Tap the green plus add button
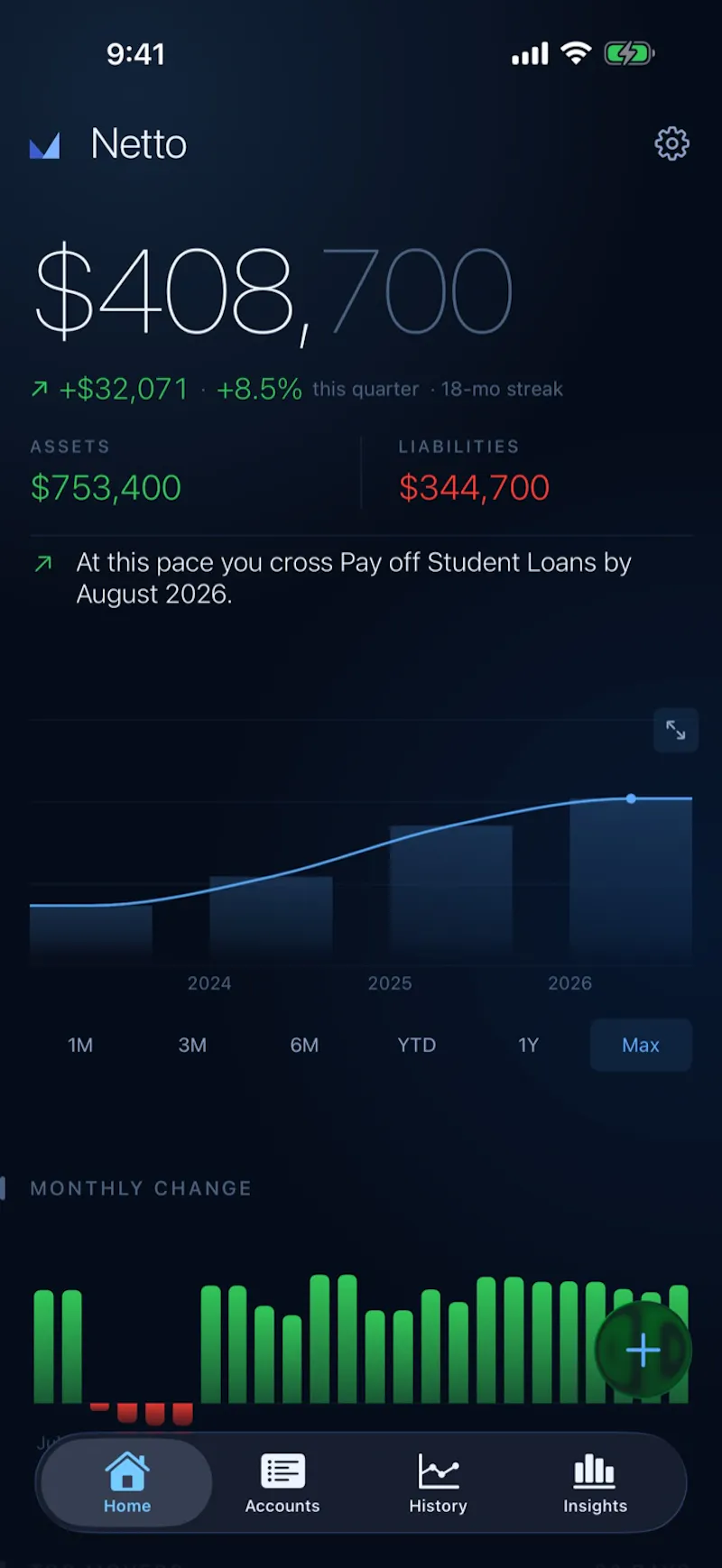The width and height of the screenshot is (722, 1568). [x=643, y=1351]
